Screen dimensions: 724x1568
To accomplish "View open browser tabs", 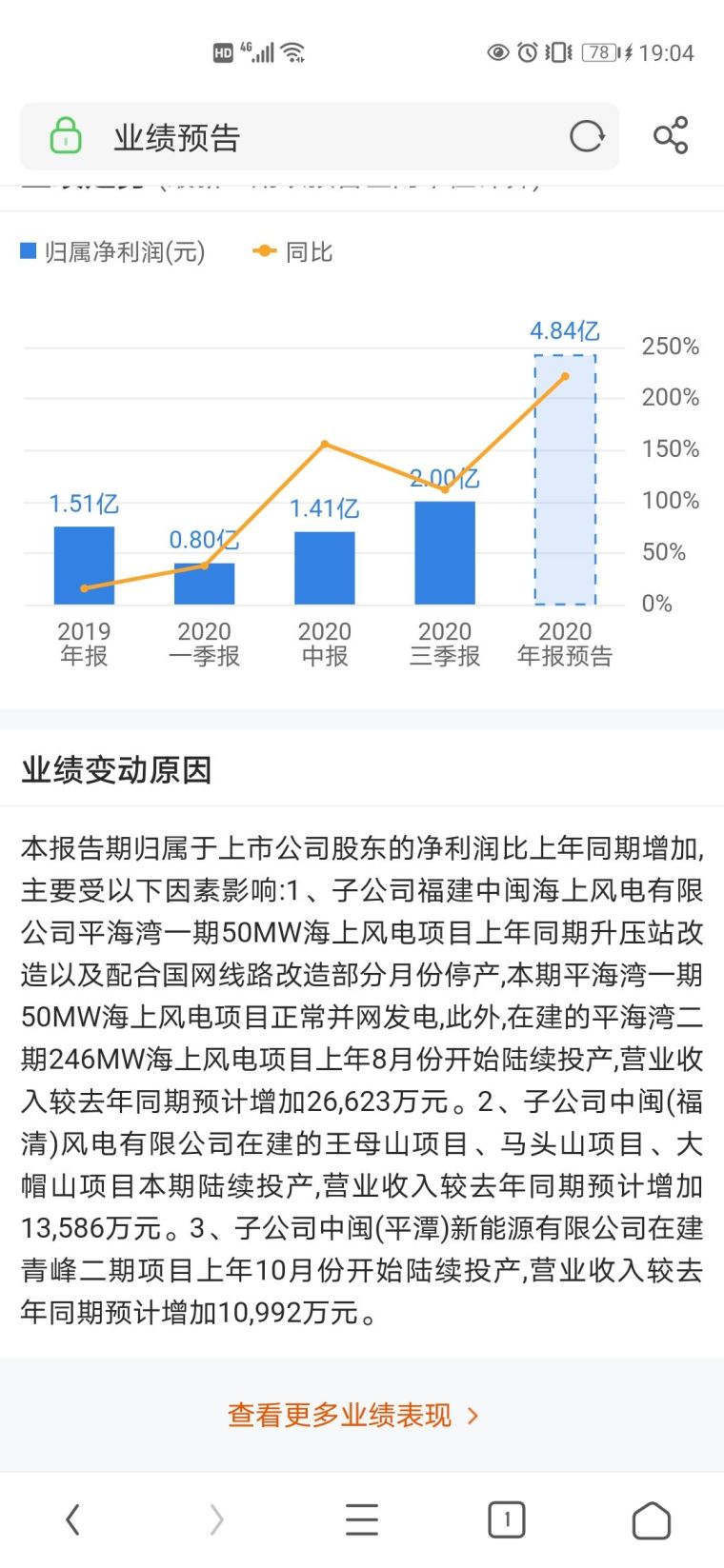I will (x=506, y=1519).
